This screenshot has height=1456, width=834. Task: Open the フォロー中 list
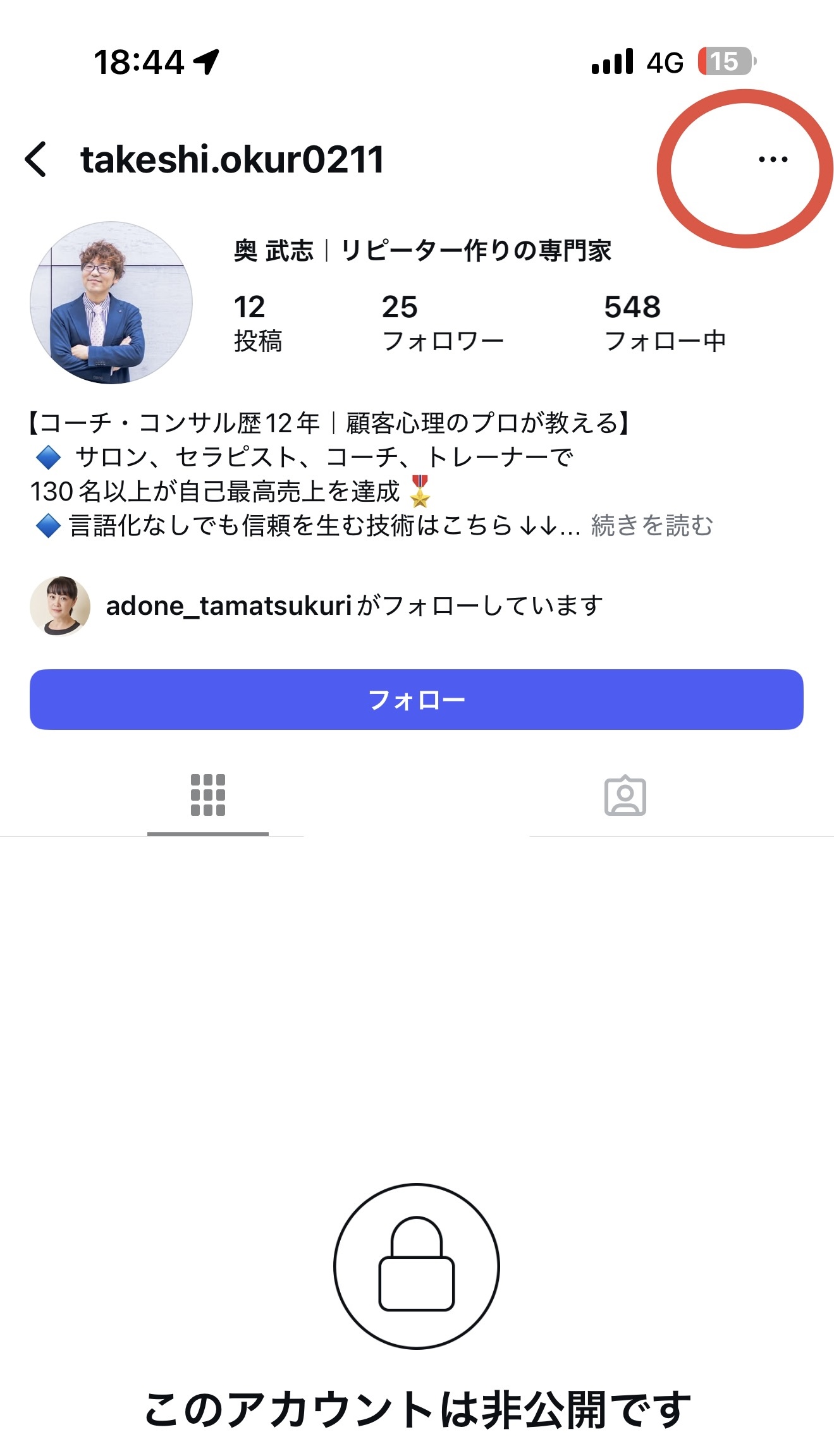pyautogui.click(x=665, y=322)
